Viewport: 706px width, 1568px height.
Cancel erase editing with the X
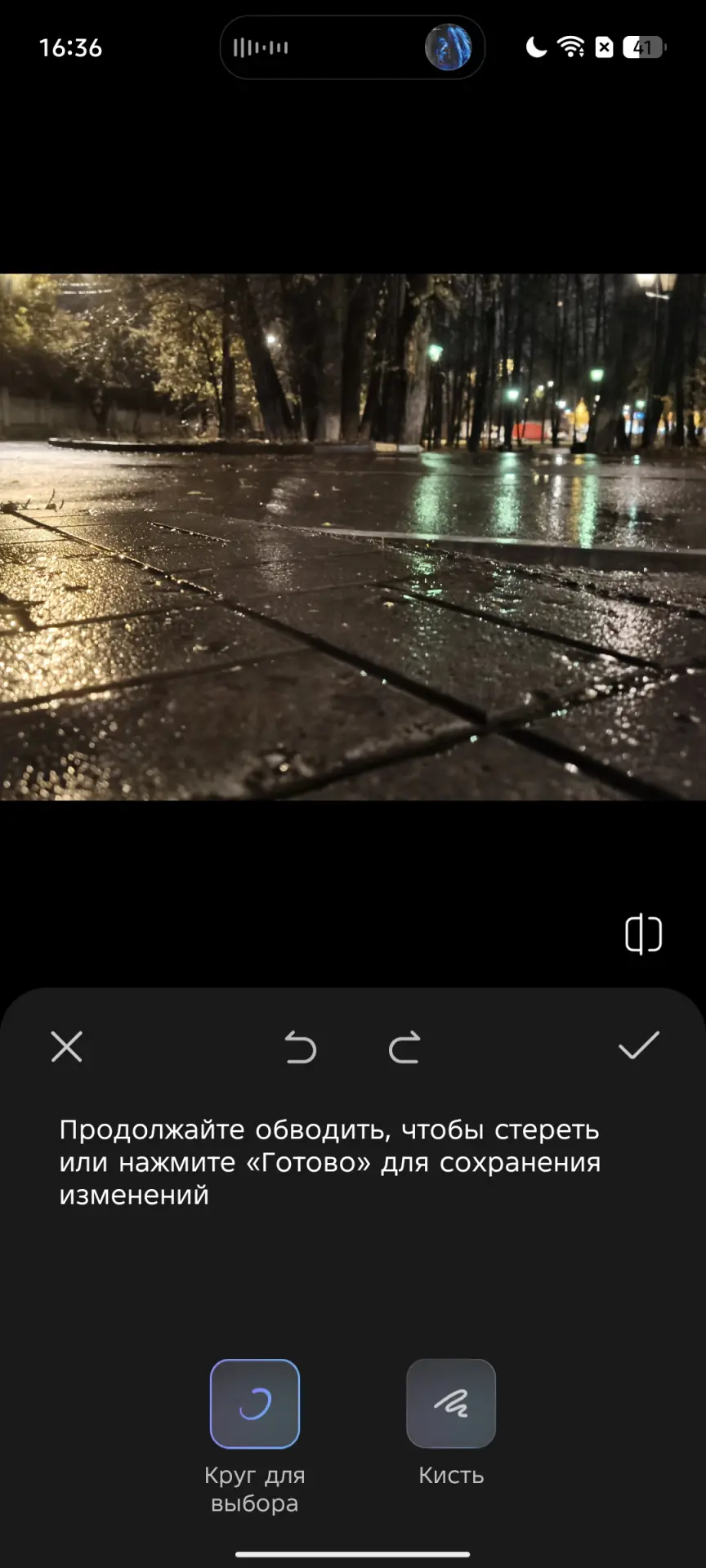67,1046
